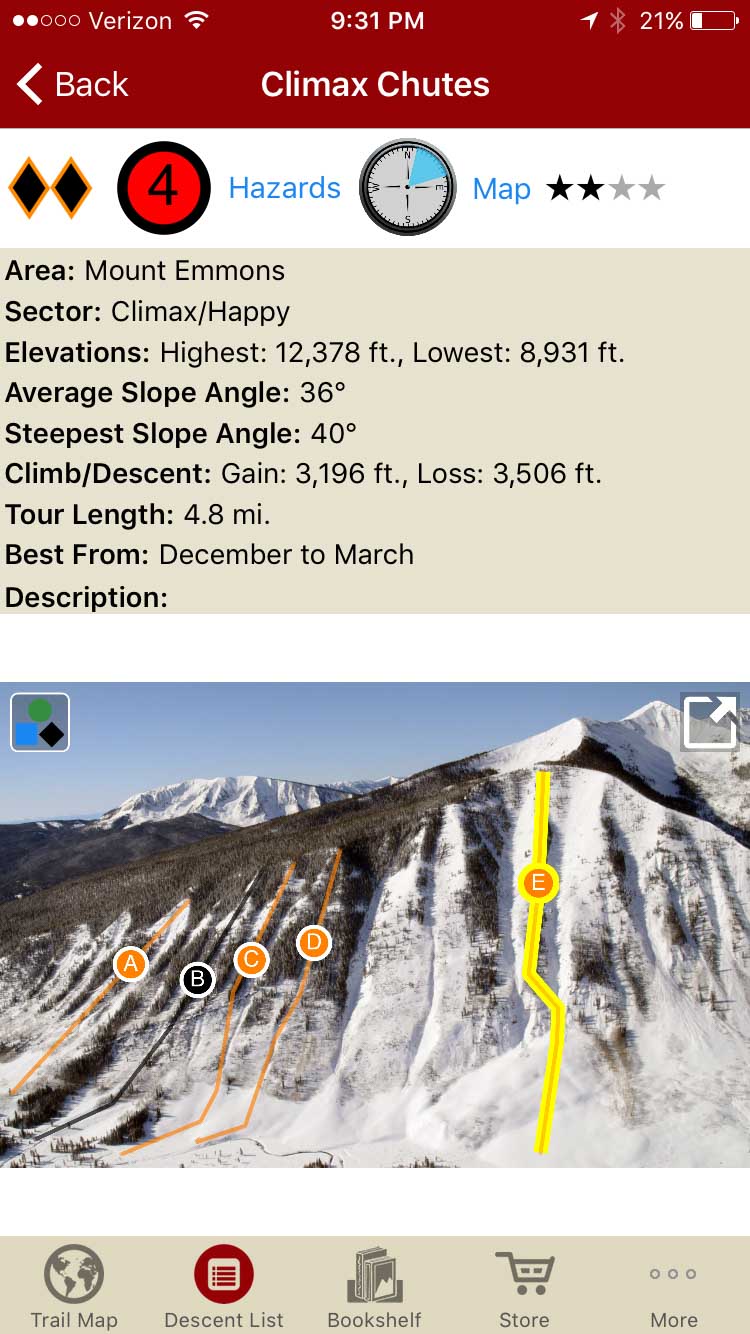Go to the Store tab
This screenshot has width=750, height=1334.
point(525,1287)
